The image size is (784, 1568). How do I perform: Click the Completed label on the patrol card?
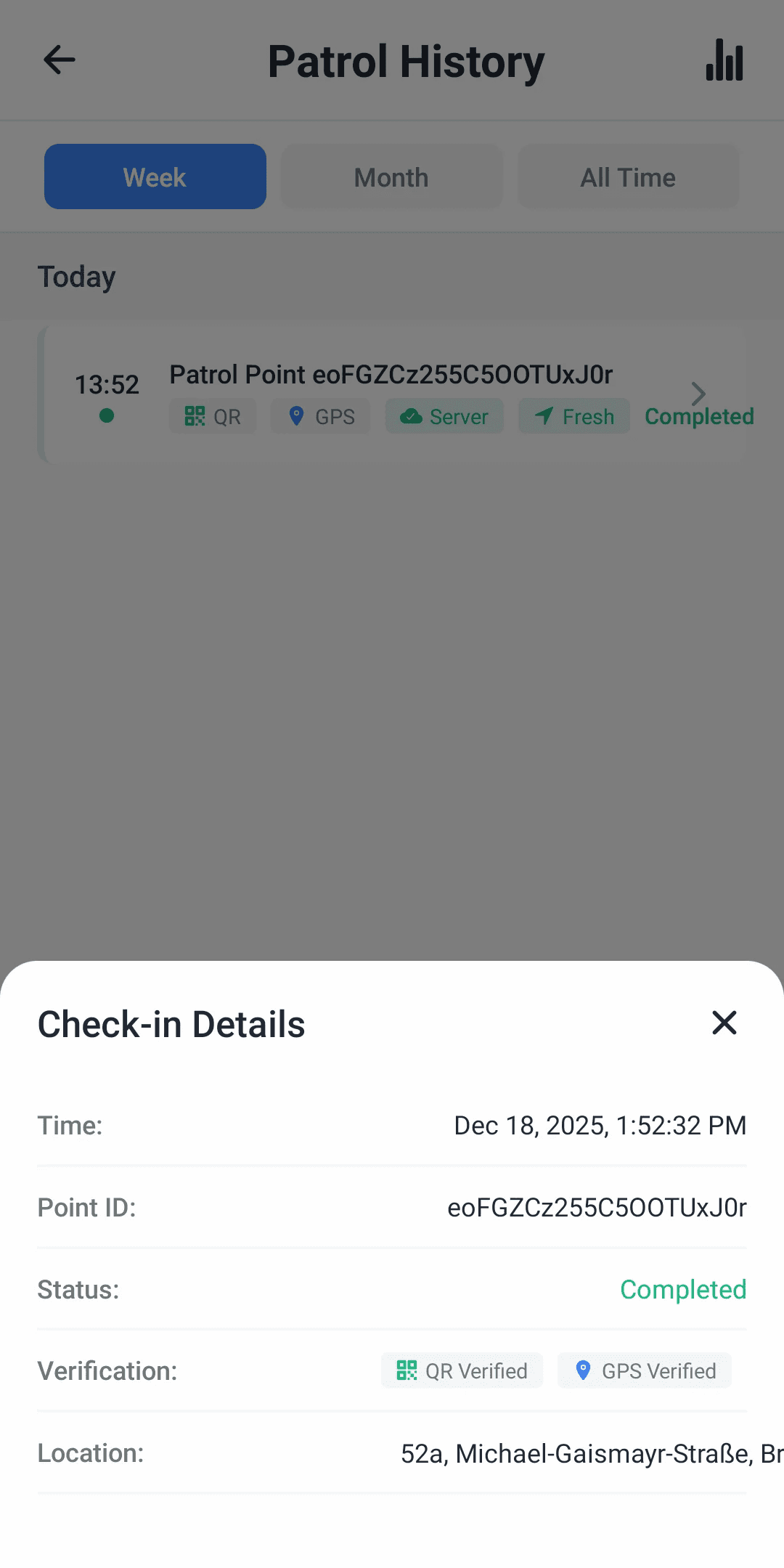698,416
